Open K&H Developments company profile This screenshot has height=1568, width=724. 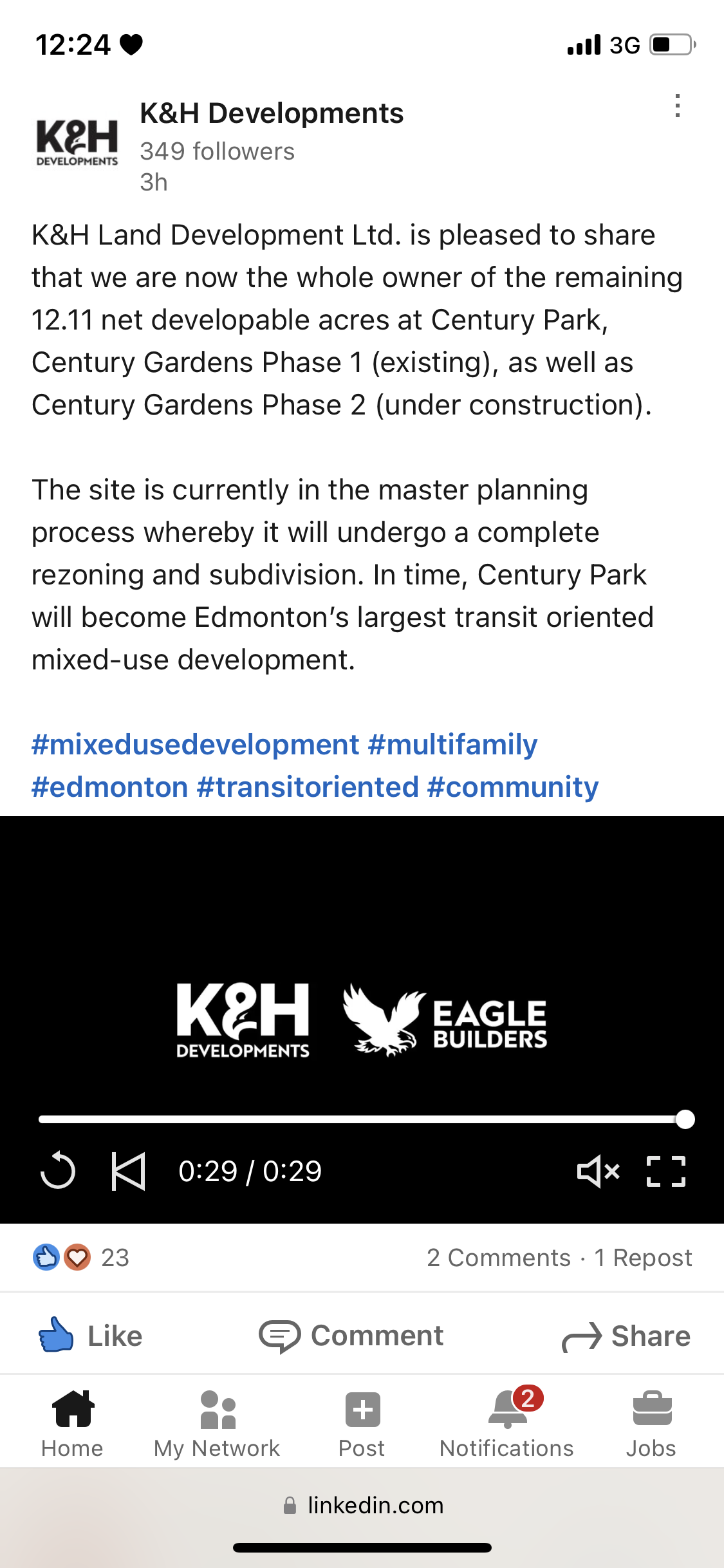[x=271, y=114]
